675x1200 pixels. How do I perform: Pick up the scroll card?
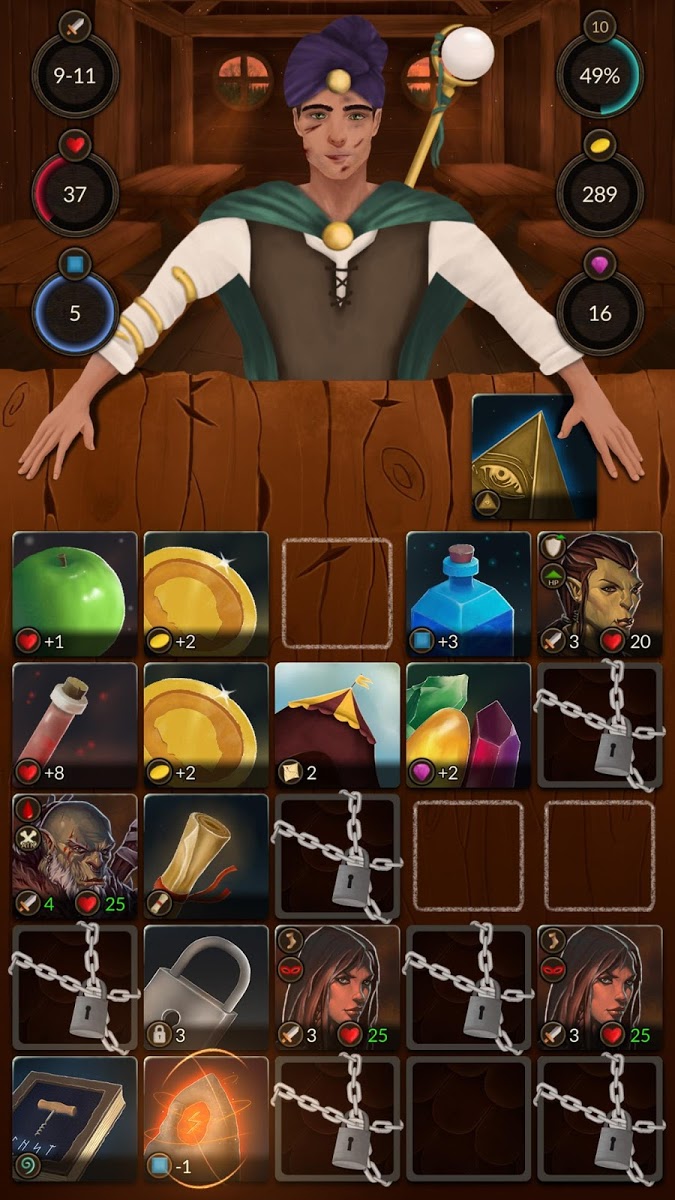[206, 856]
